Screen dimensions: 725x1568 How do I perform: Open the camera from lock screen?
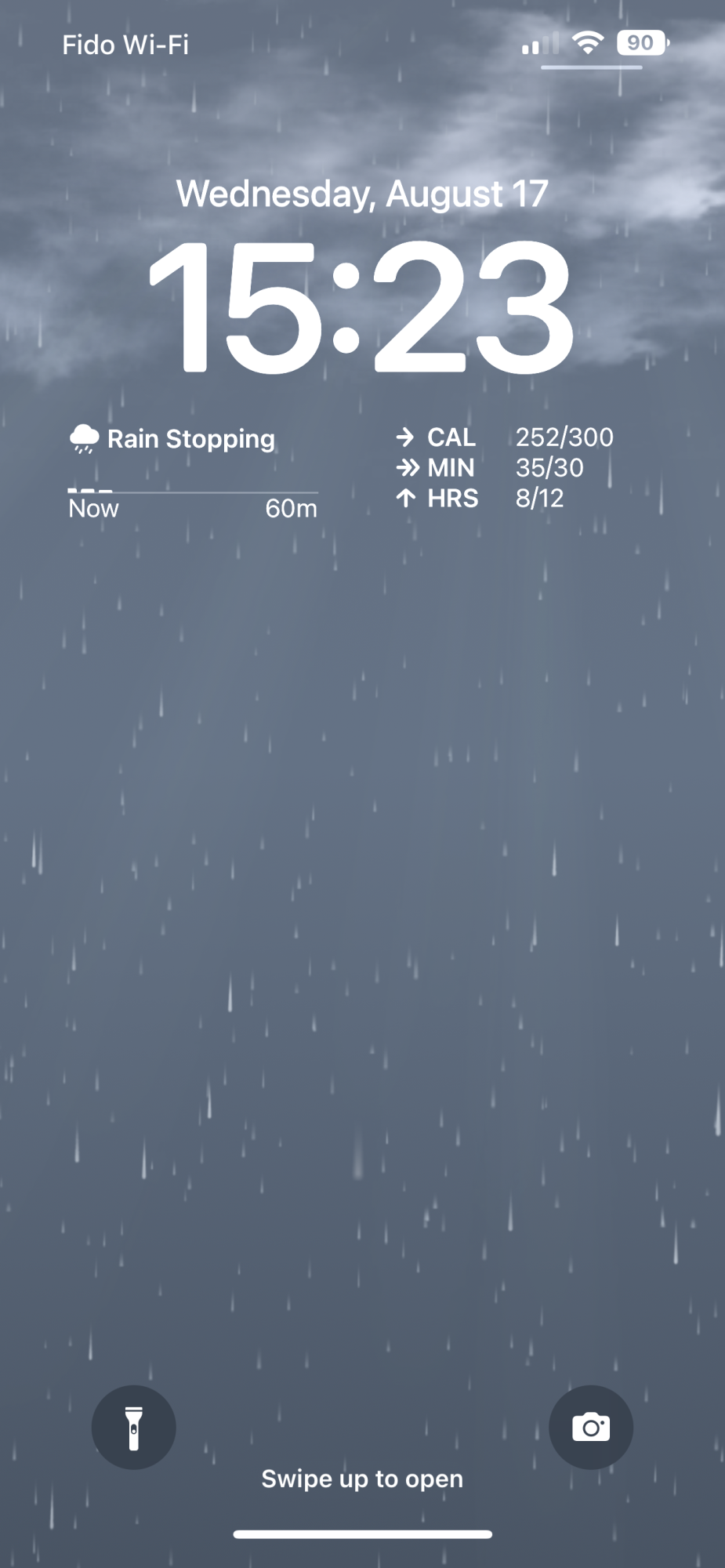pos(590,1427)
